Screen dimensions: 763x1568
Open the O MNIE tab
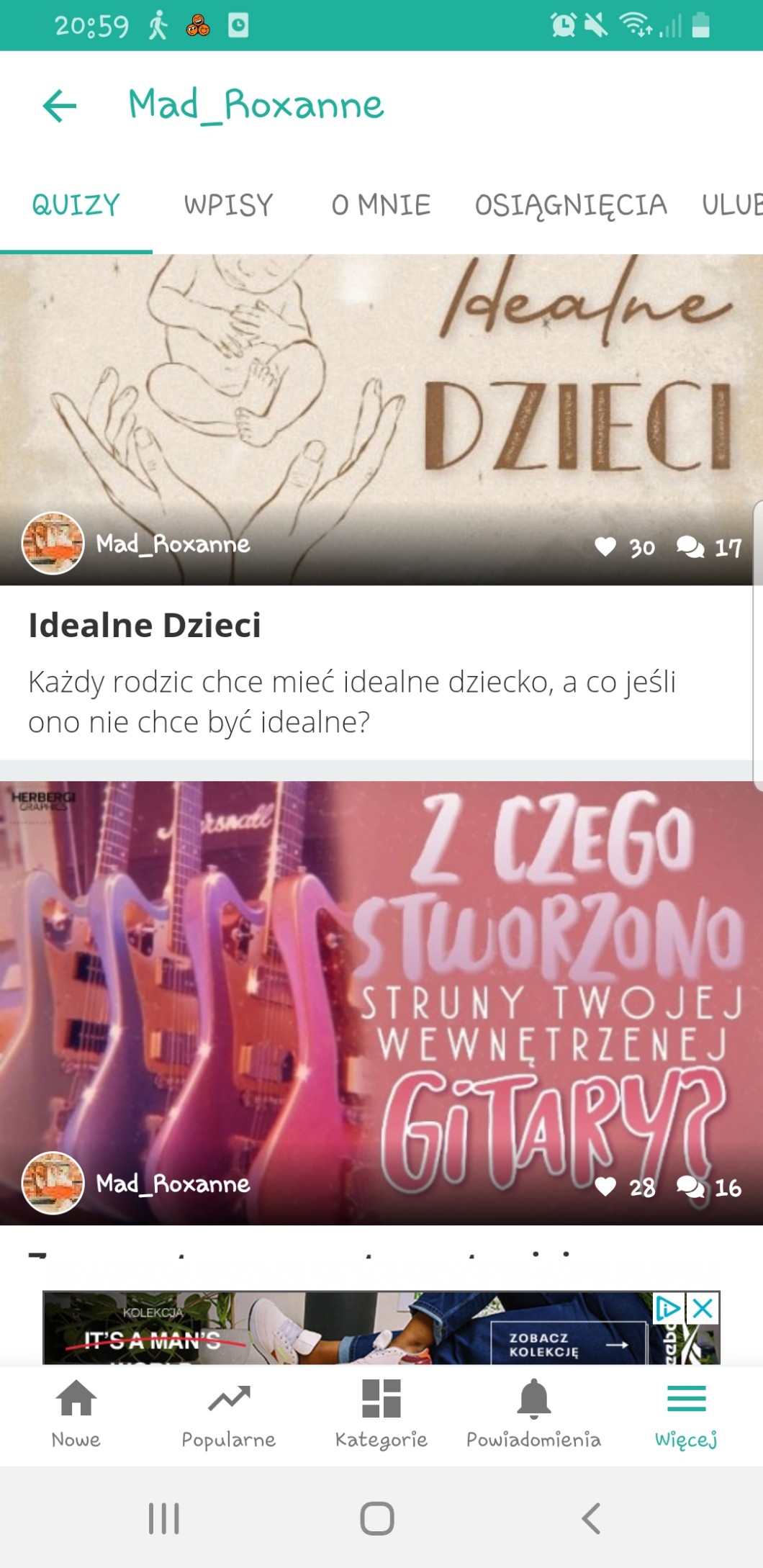click(x=381, y=205)
